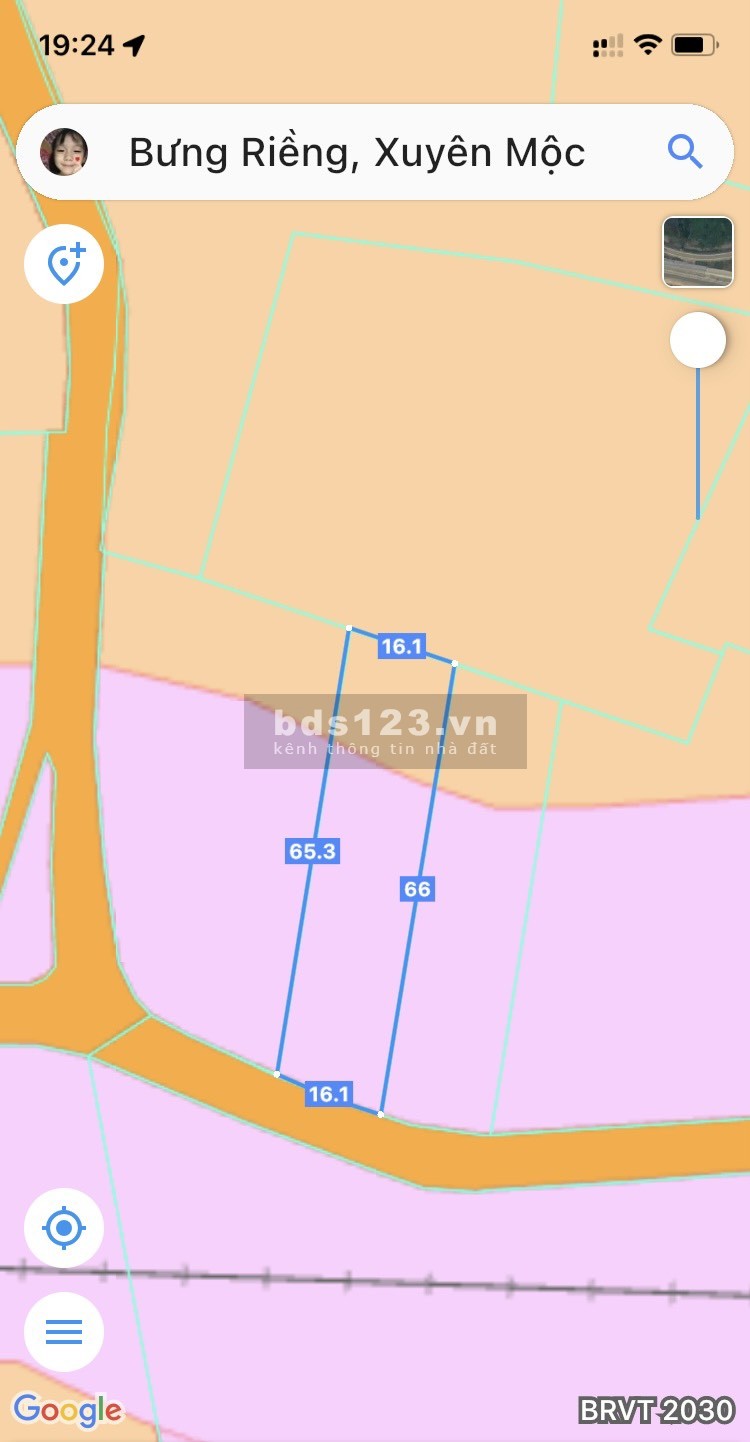This screenshot has height=1442, width=750.
Task: Switch to the satellite map layer thumbnail
Action: point(697,252)
